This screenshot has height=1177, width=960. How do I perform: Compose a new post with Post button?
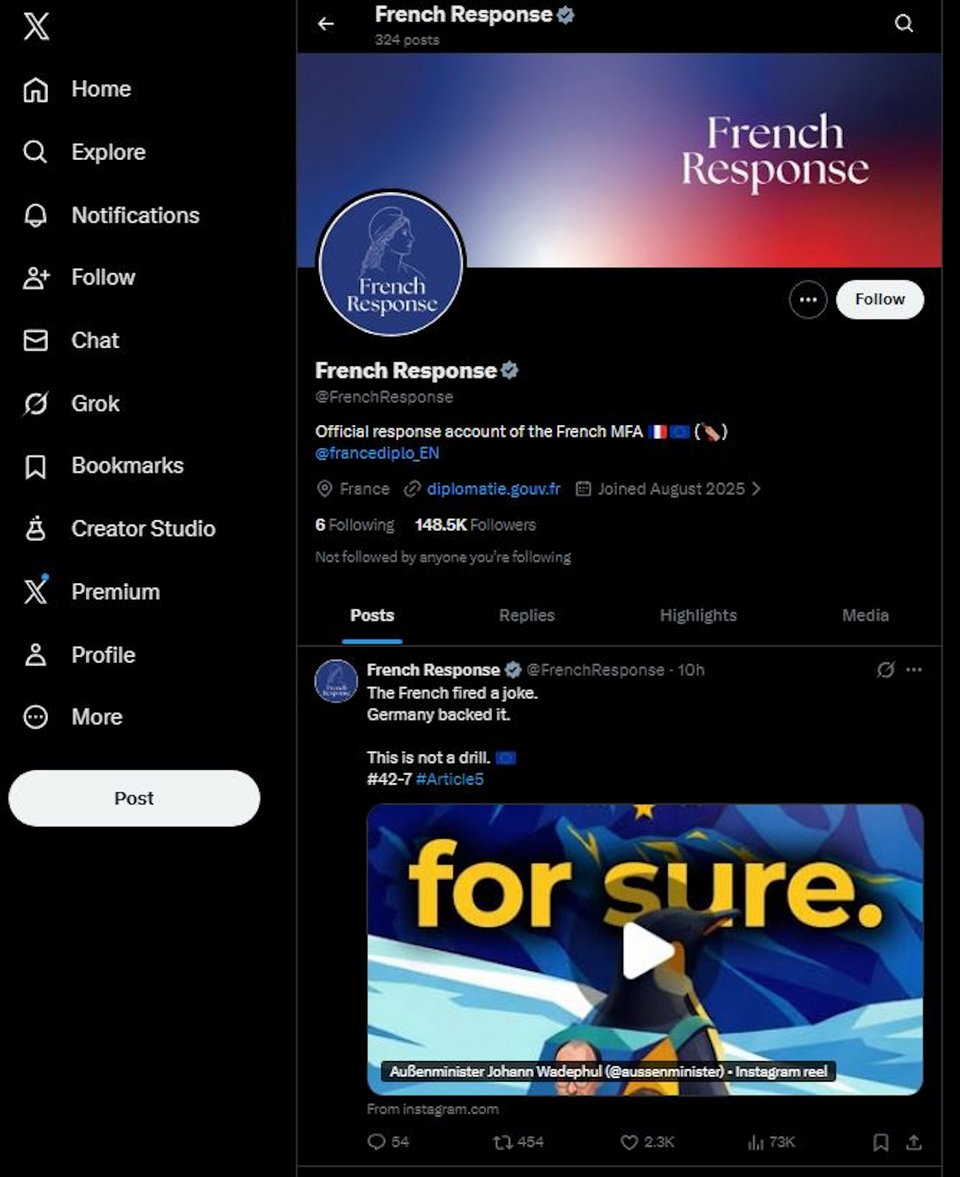pyautogui.click(x=134, y=798)
